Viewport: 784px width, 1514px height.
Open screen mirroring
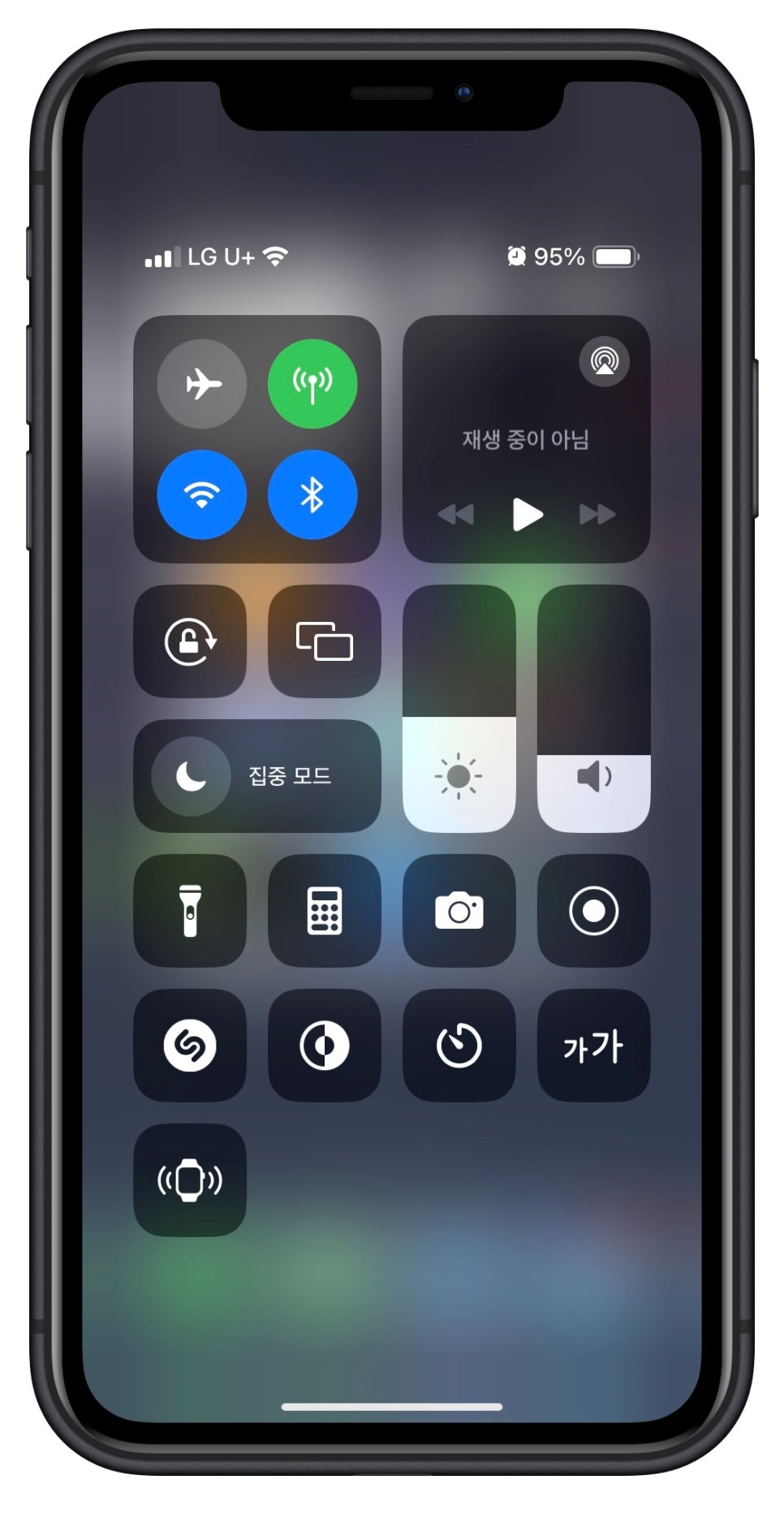tap(325, 641)
